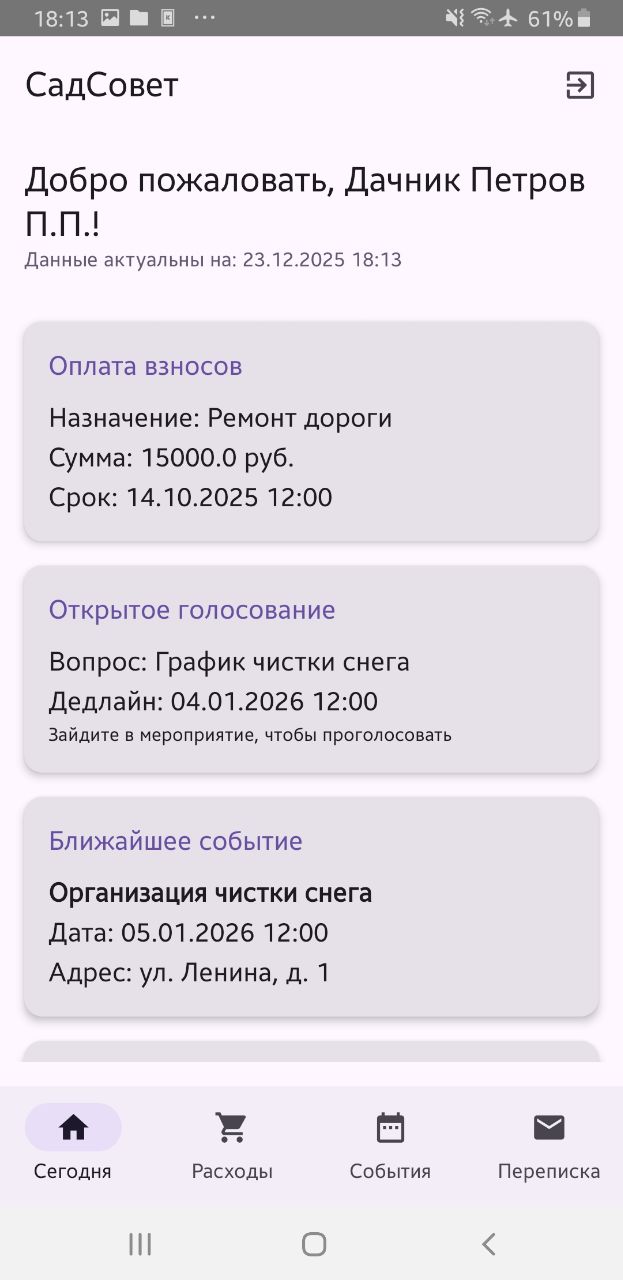Screen dimensions: 623x1280
Task: Open the Переписка tab
Action: [549, 1145]
